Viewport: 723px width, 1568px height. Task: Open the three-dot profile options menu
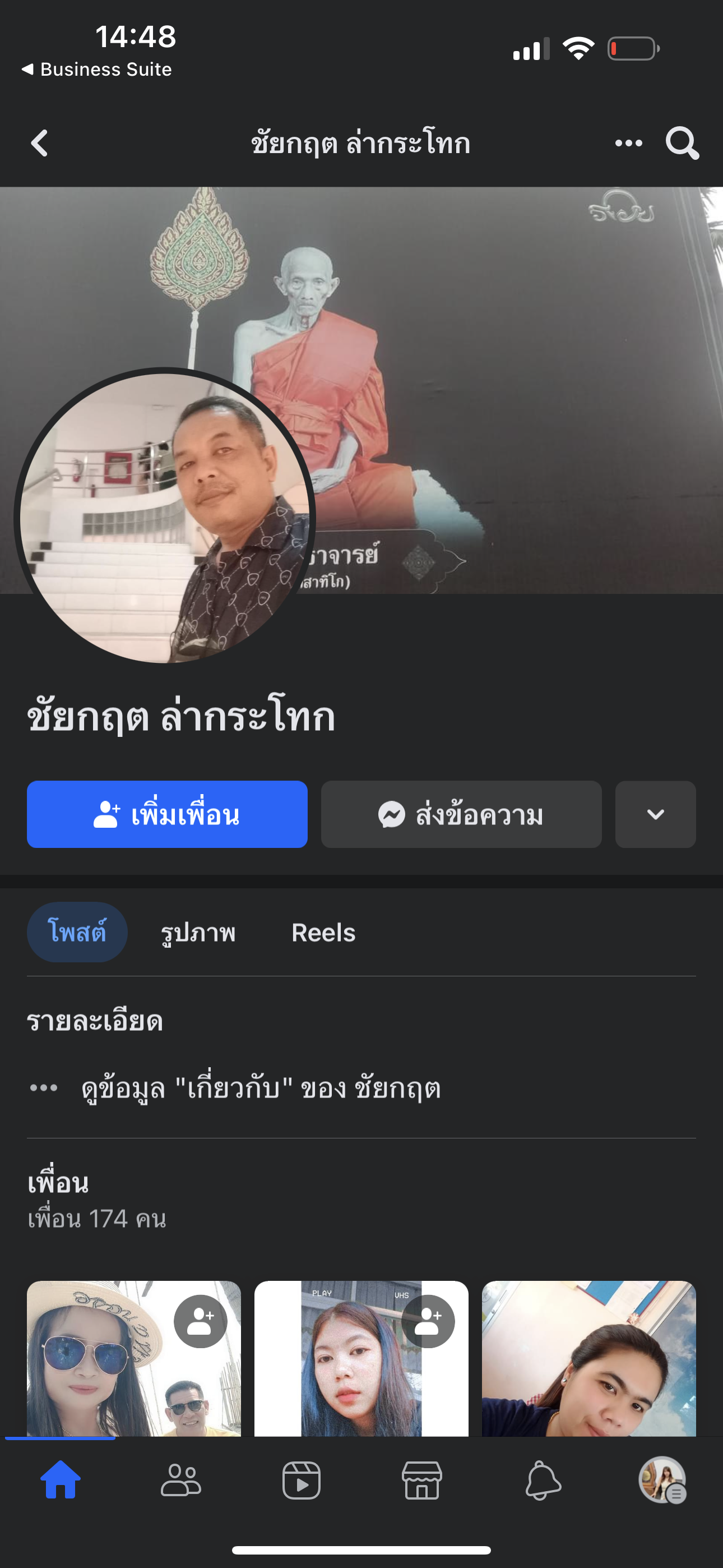(x=628, y=144)
